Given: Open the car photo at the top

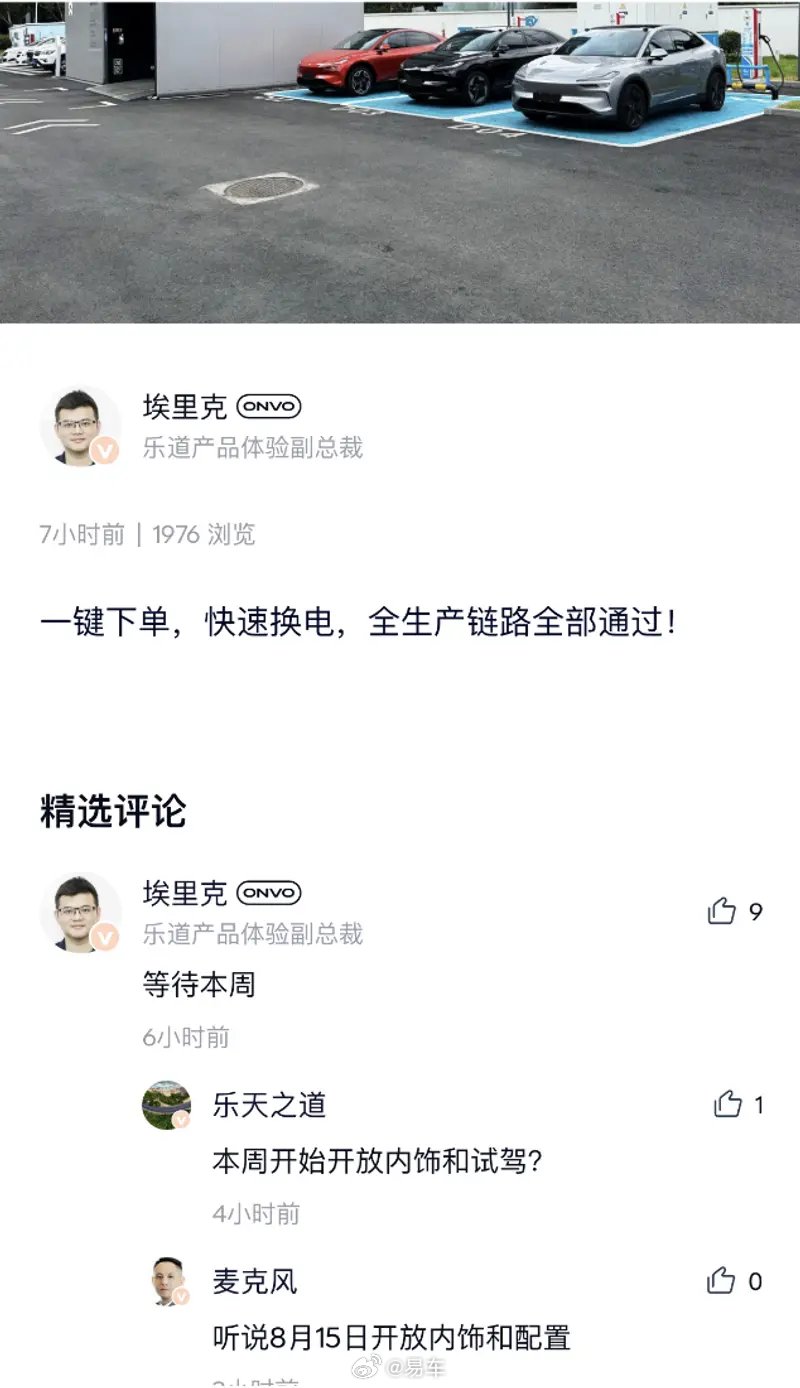Looking at the screenshot, I should click(400, 161).
